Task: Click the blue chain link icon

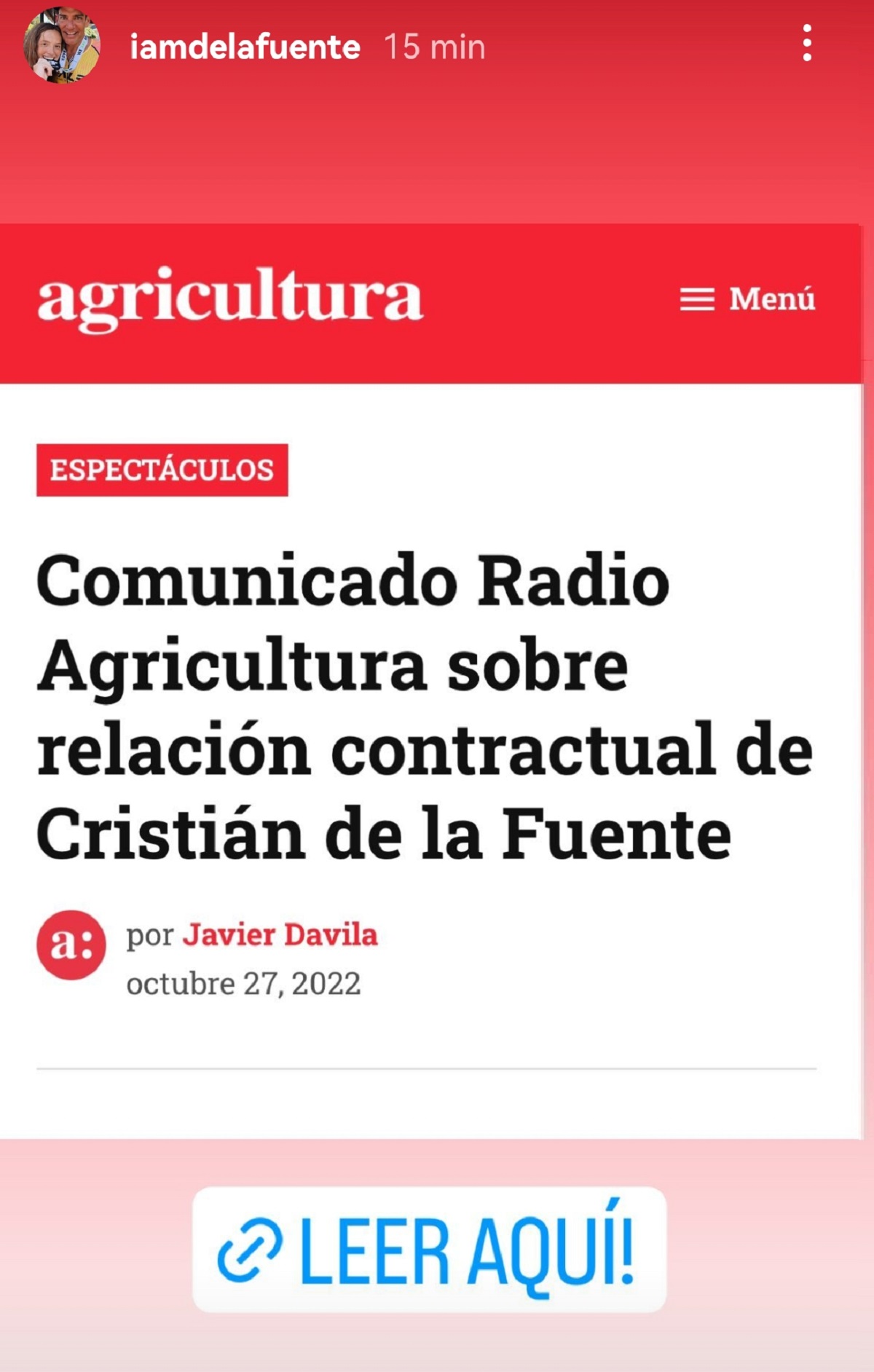Action: pyautogui.click(x=251, y=1250)
